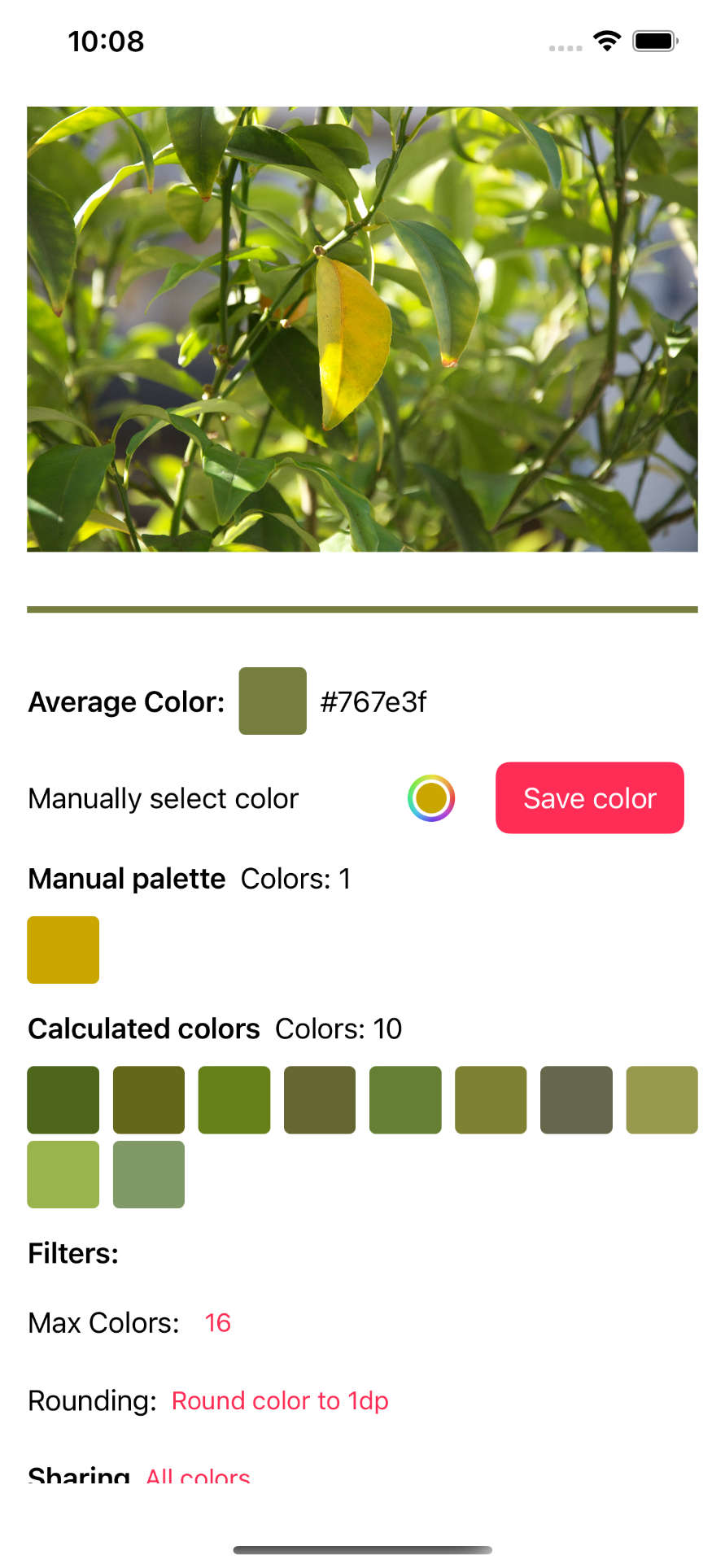Select the first dark green calculated swatch
This screenshot has width=725, height=1568.
point(63,1100)
